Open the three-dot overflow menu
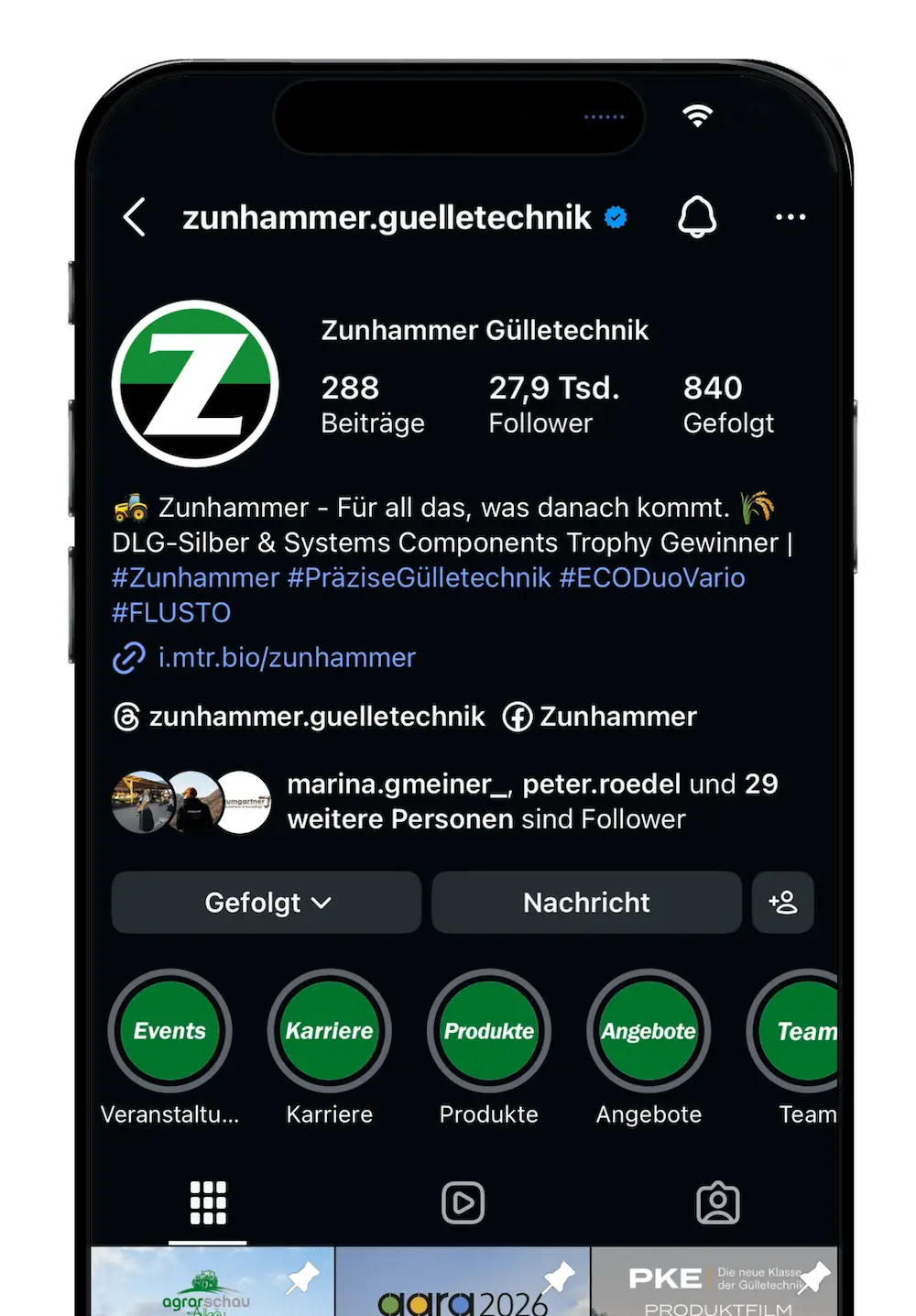Screen dimensions: 916x1316 click(790, 217)
